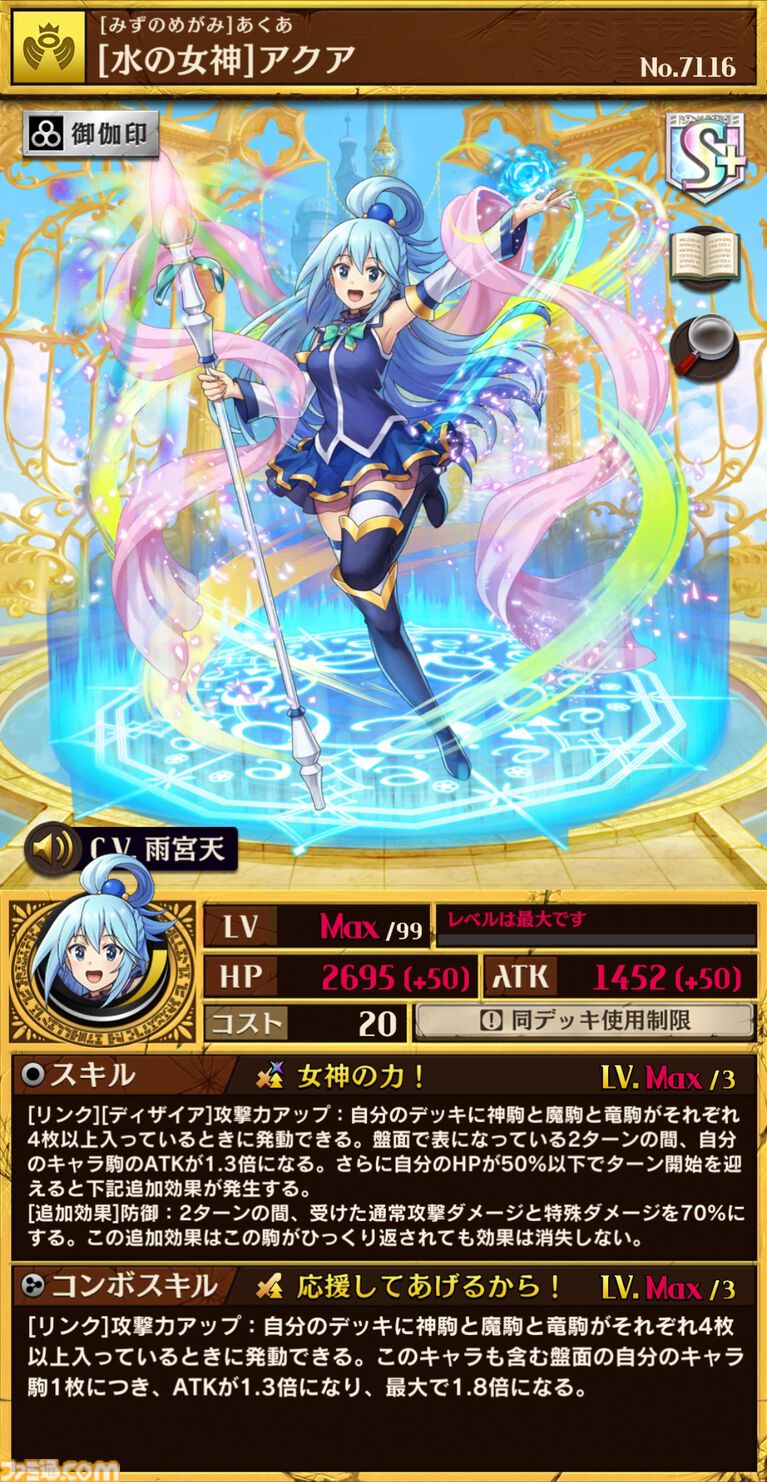Tap the 御伽印 button

(x=90, y=135)
